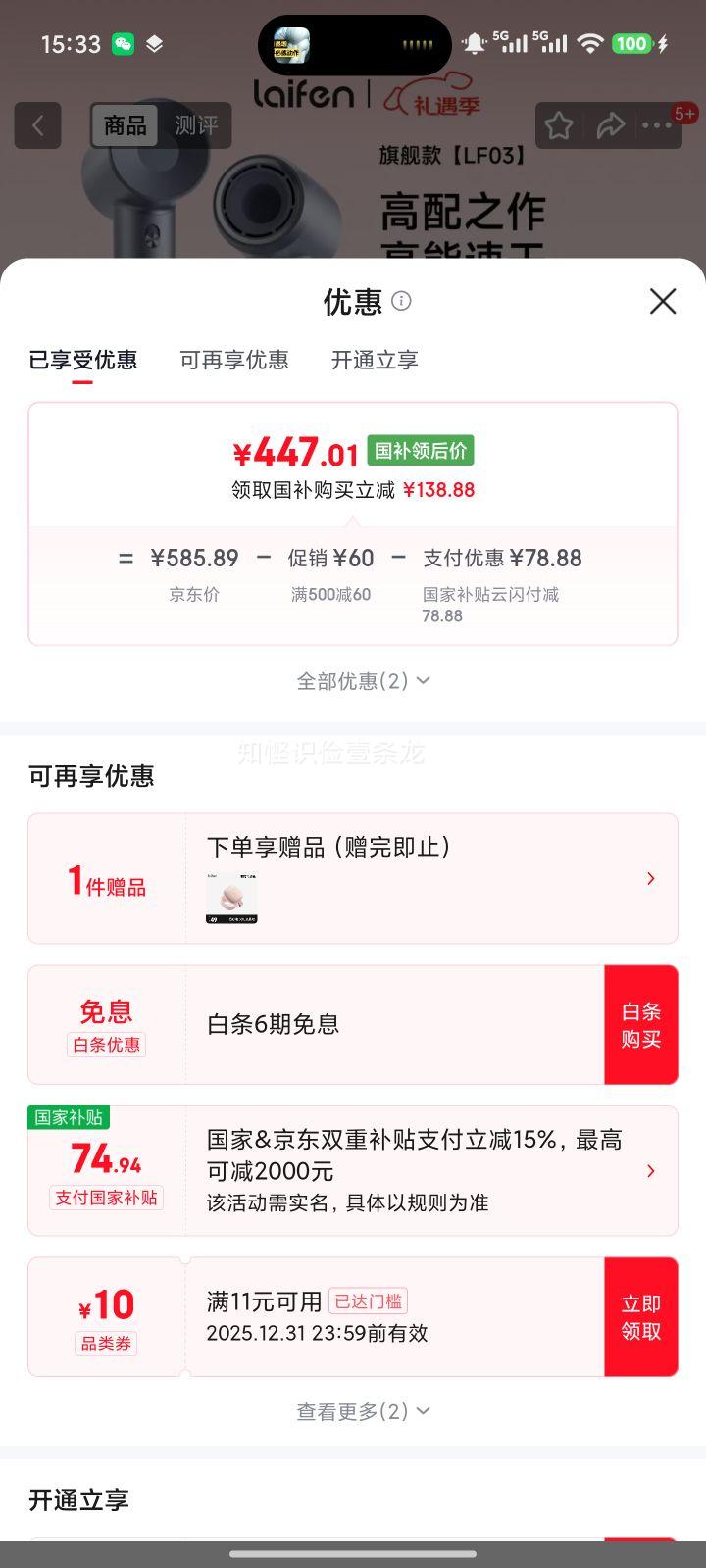
Task: Switch to the 测评 tab
Action: [x=197, y=125]
